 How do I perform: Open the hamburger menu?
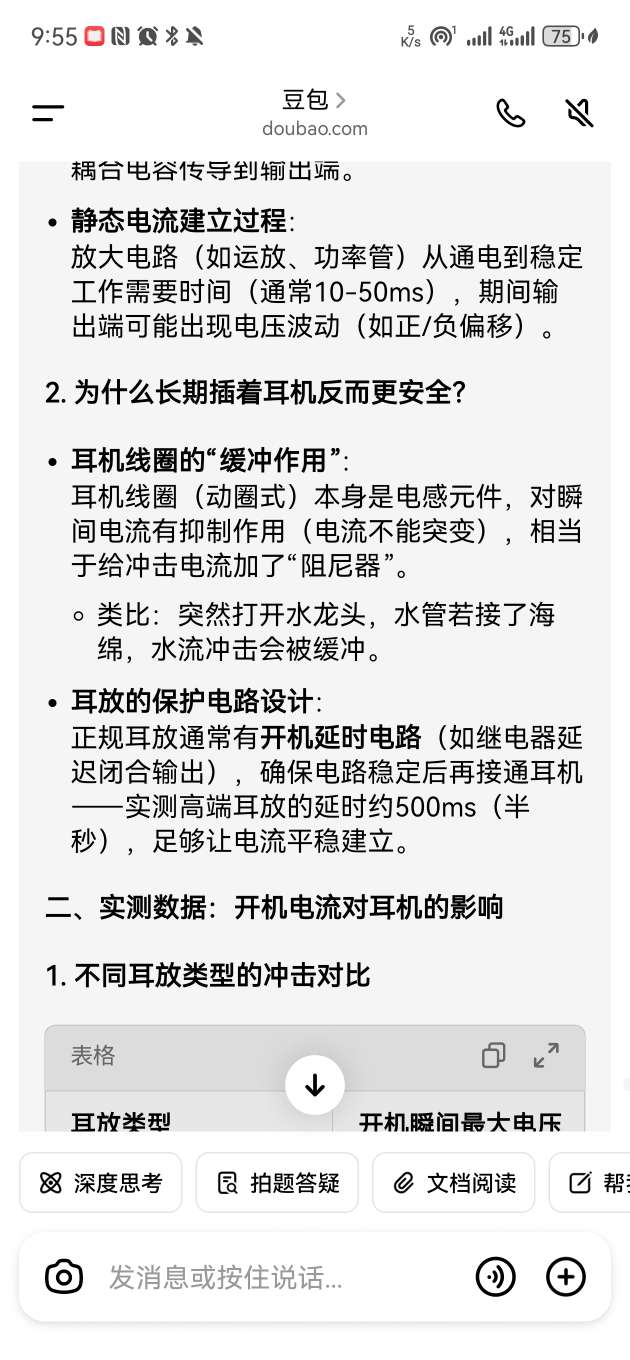(x=48, y=113)
